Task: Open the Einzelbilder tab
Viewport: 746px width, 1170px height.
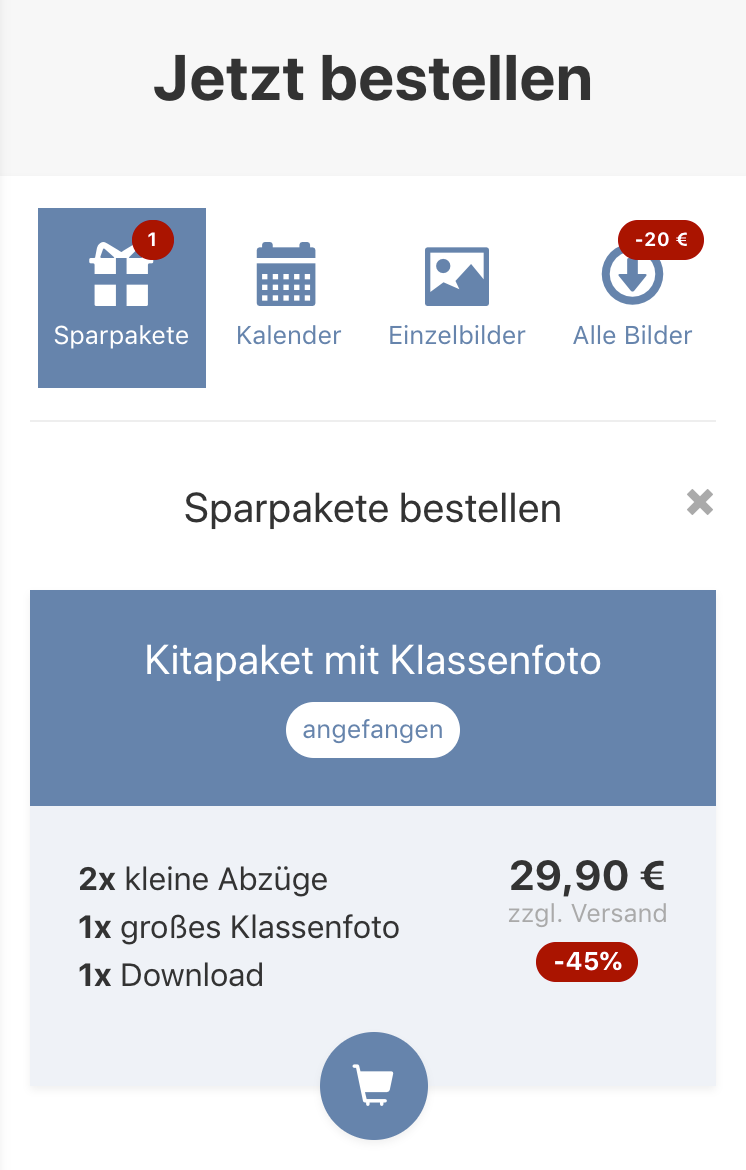Action: point(456,297)
